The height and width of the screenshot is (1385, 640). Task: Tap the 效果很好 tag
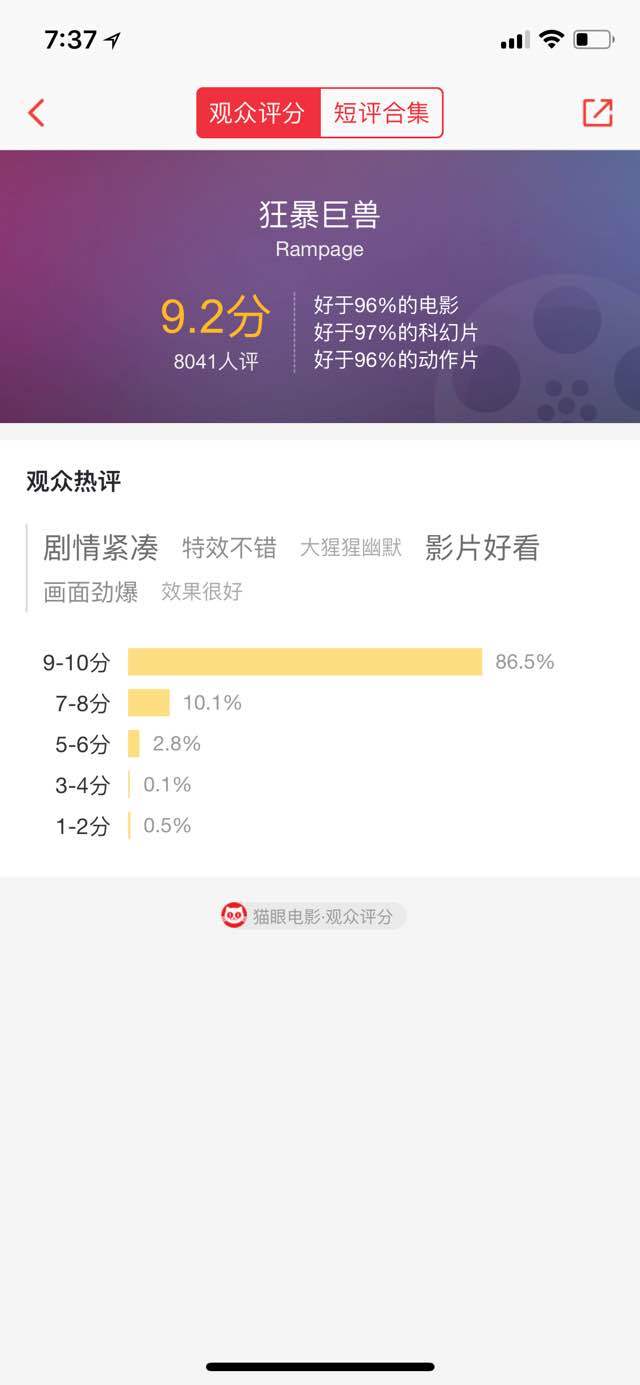point(202,592)
